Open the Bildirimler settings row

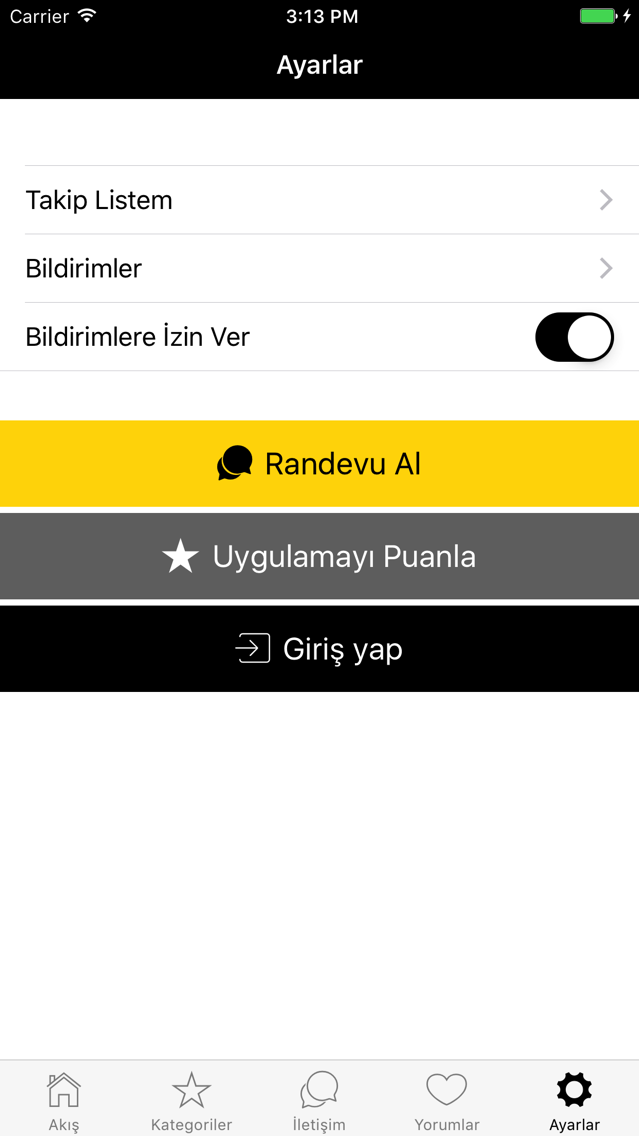click(320, 269)
